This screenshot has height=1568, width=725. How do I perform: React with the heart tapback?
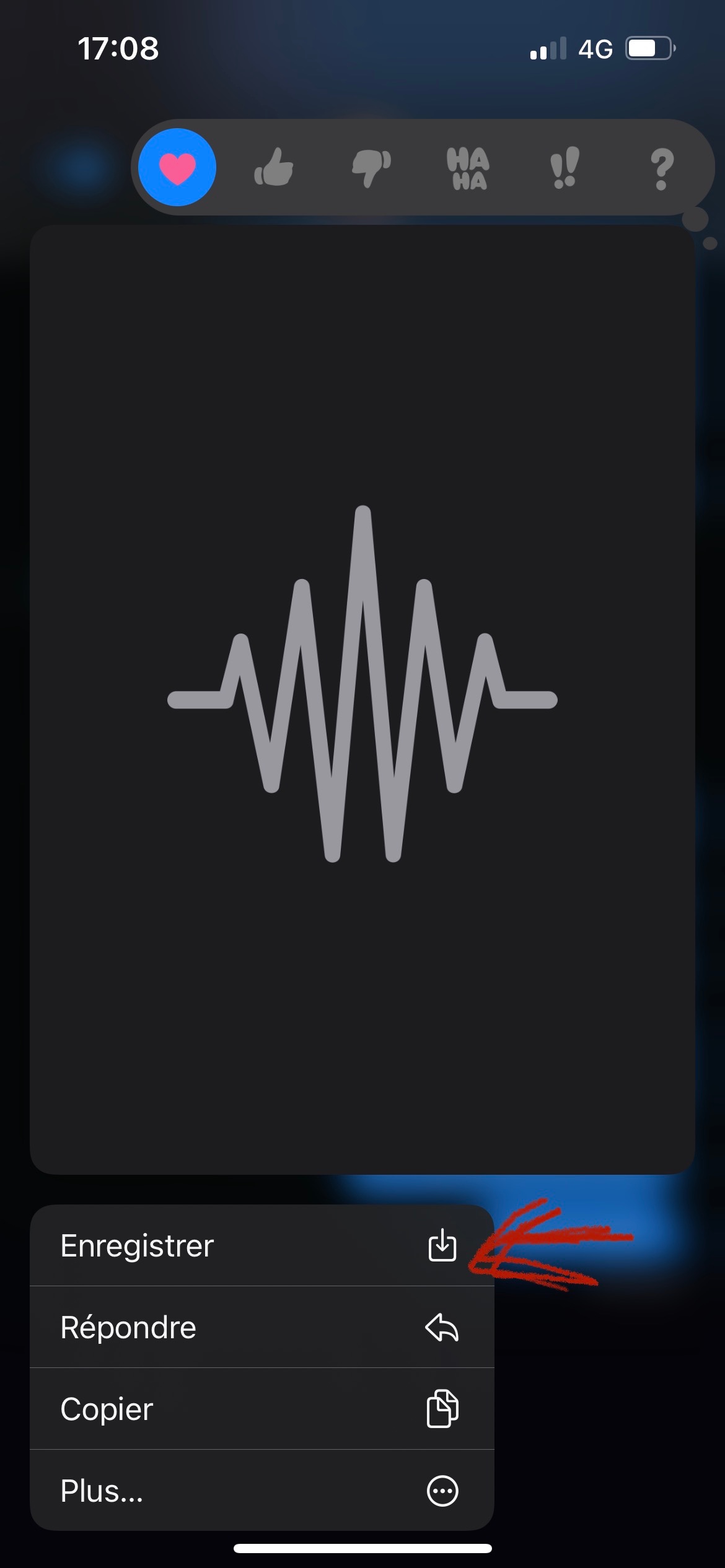click(177, 167)
